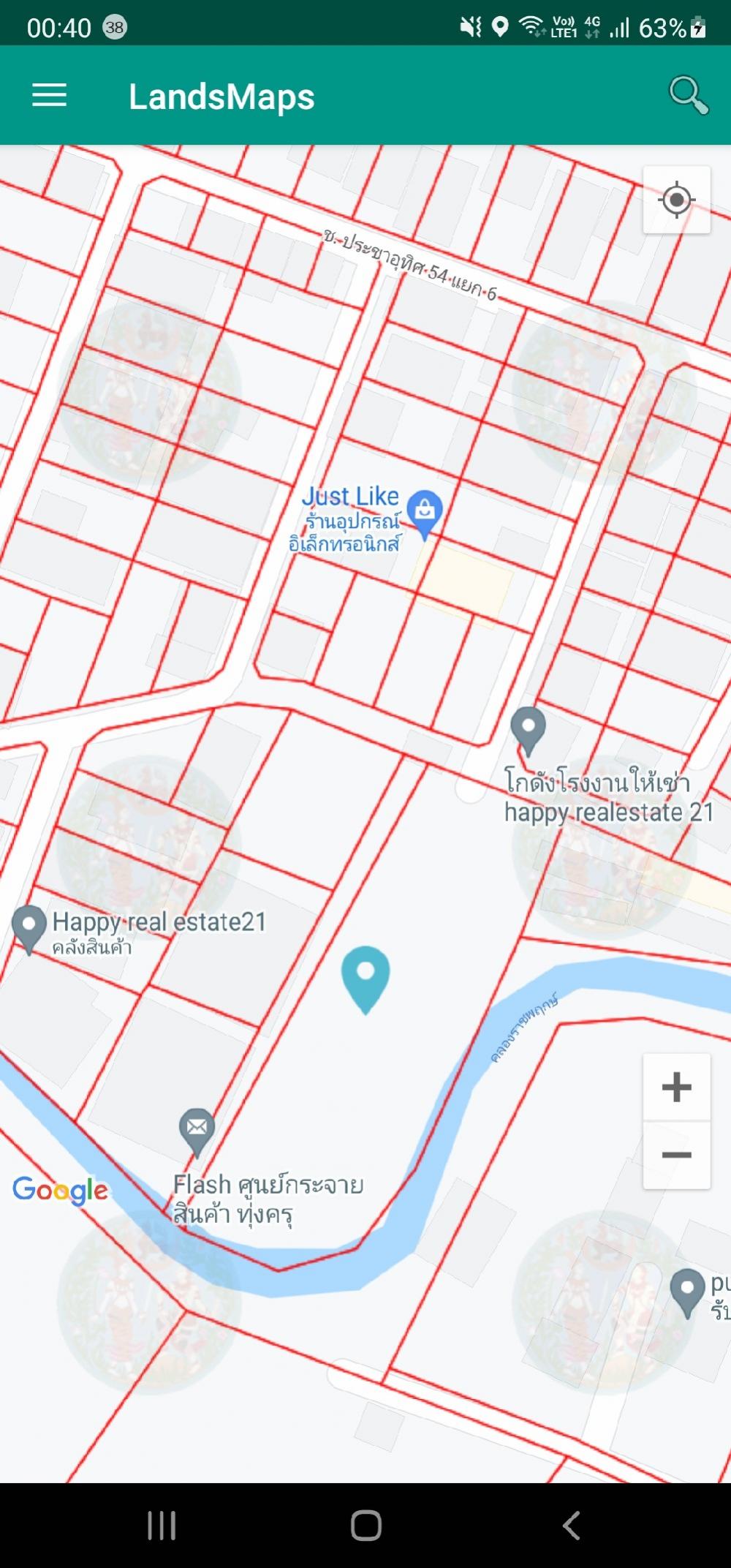This screenshot has height=1568, width=731.
Task: Go to the home screen
Action: [x=365, y=1526]
